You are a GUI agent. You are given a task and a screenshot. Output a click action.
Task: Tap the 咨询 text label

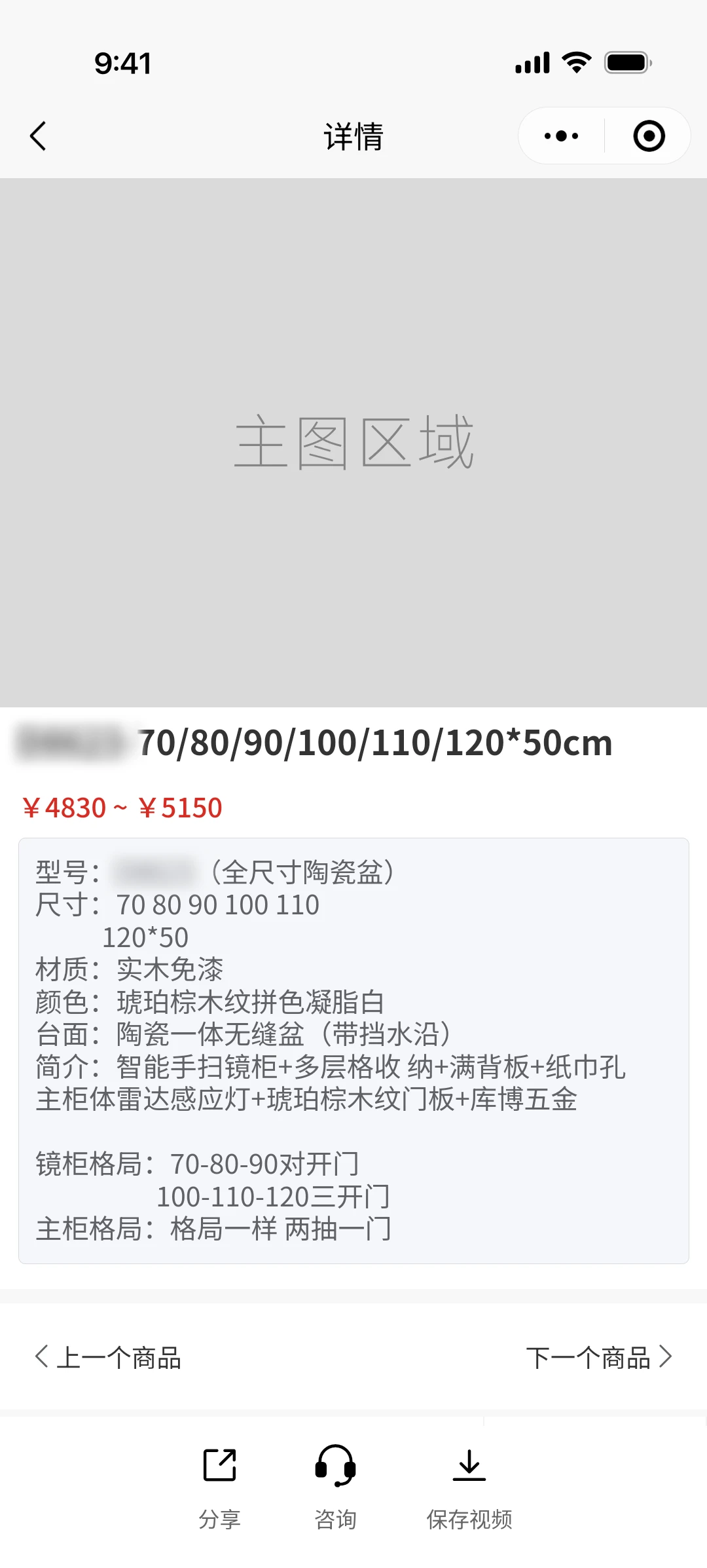pos(335,1520)
